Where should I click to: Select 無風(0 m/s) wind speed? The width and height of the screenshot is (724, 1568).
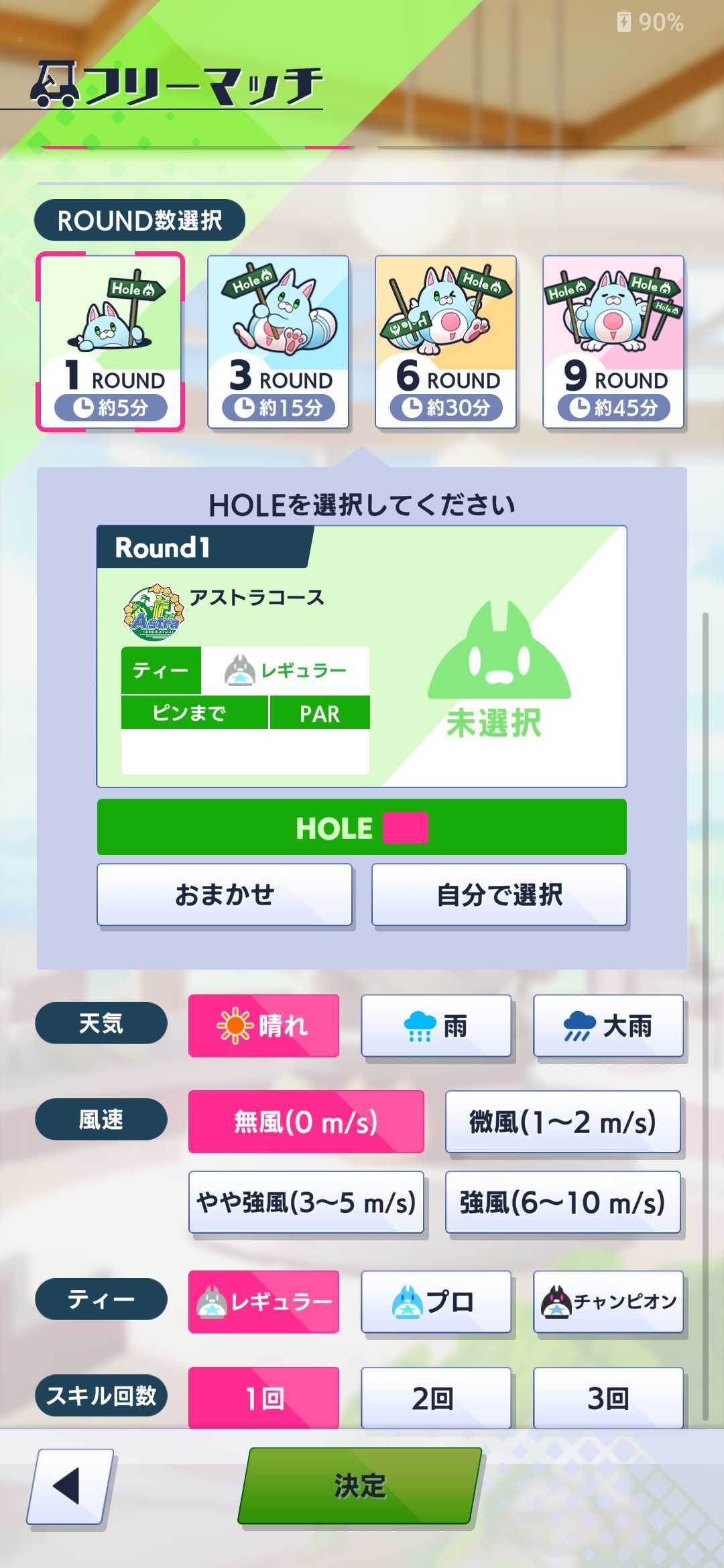(306, 1122)
